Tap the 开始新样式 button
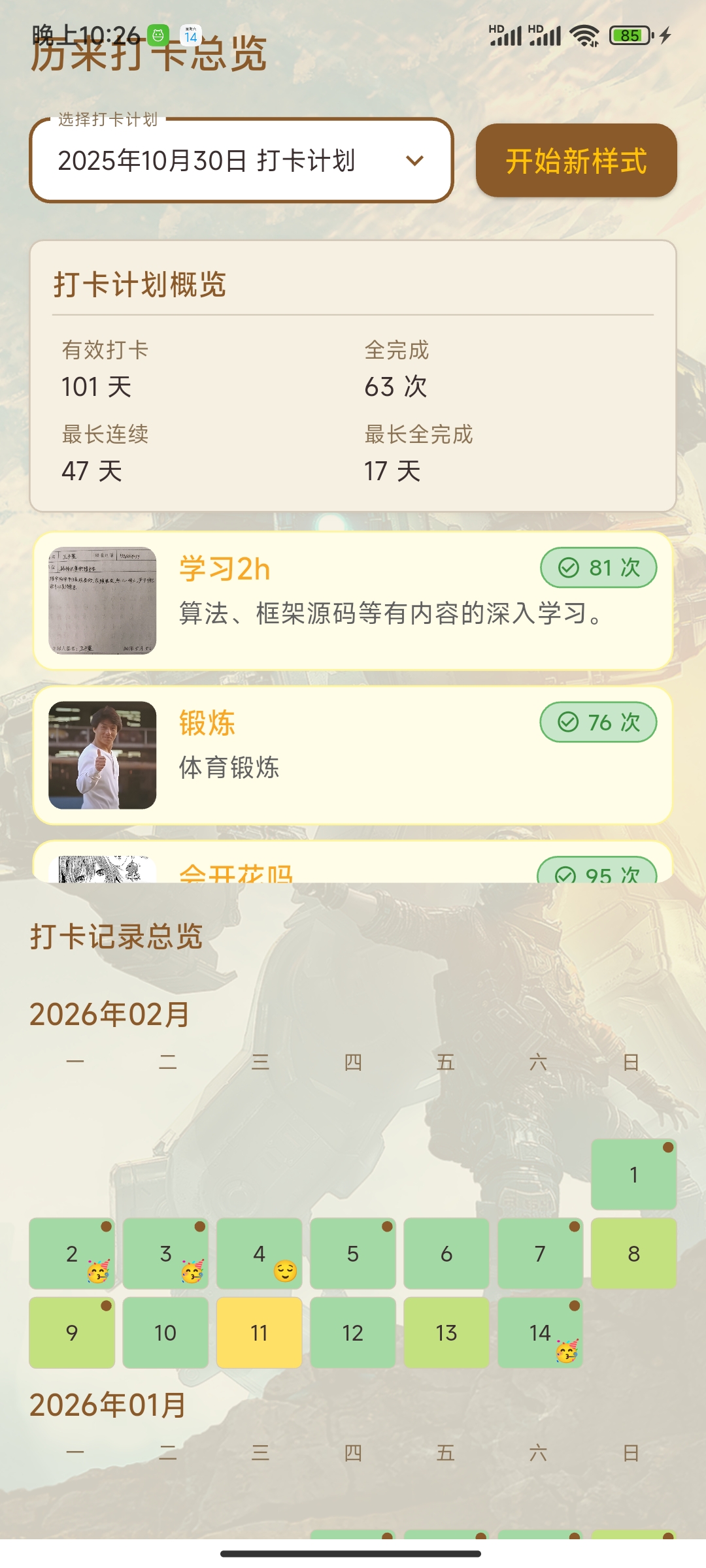Screen dimensions: 706x1568 (576, 161)
